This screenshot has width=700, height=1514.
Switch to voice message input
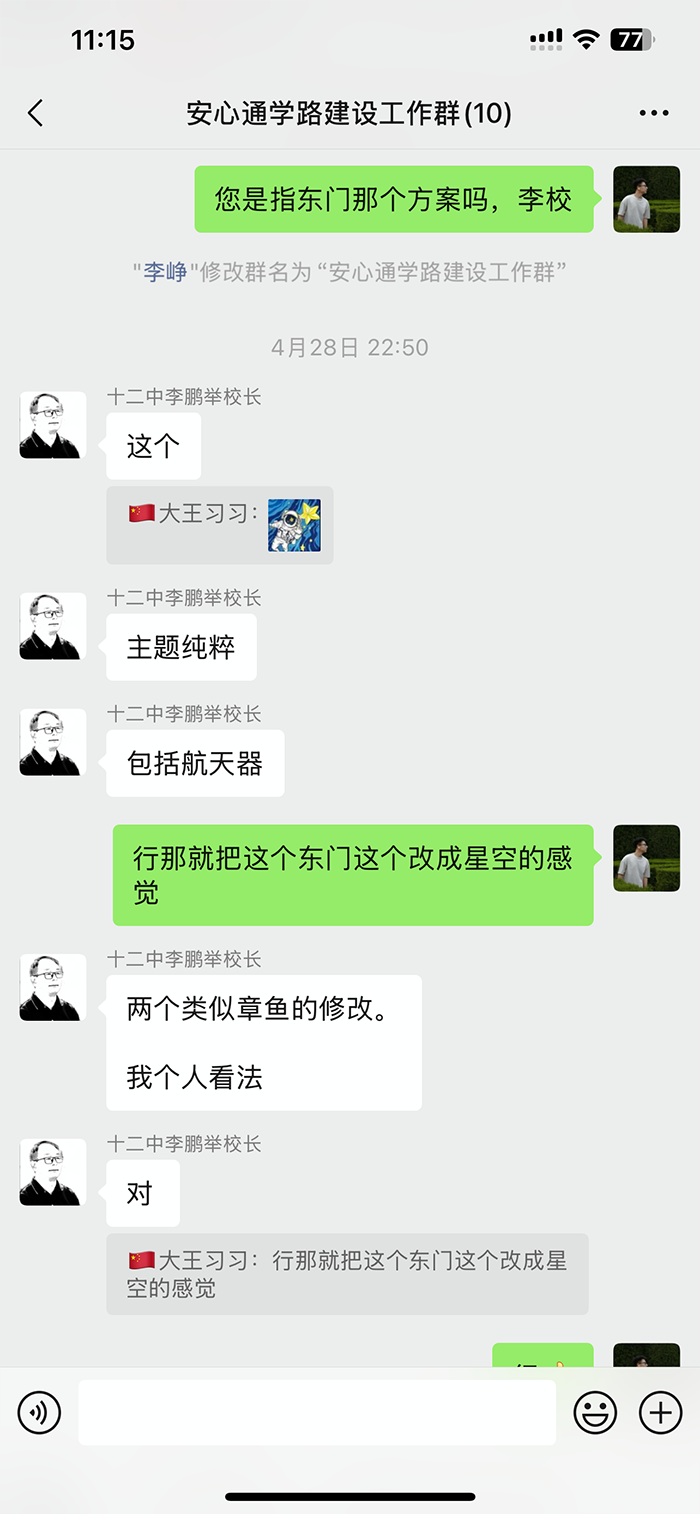coord(40,1413)
